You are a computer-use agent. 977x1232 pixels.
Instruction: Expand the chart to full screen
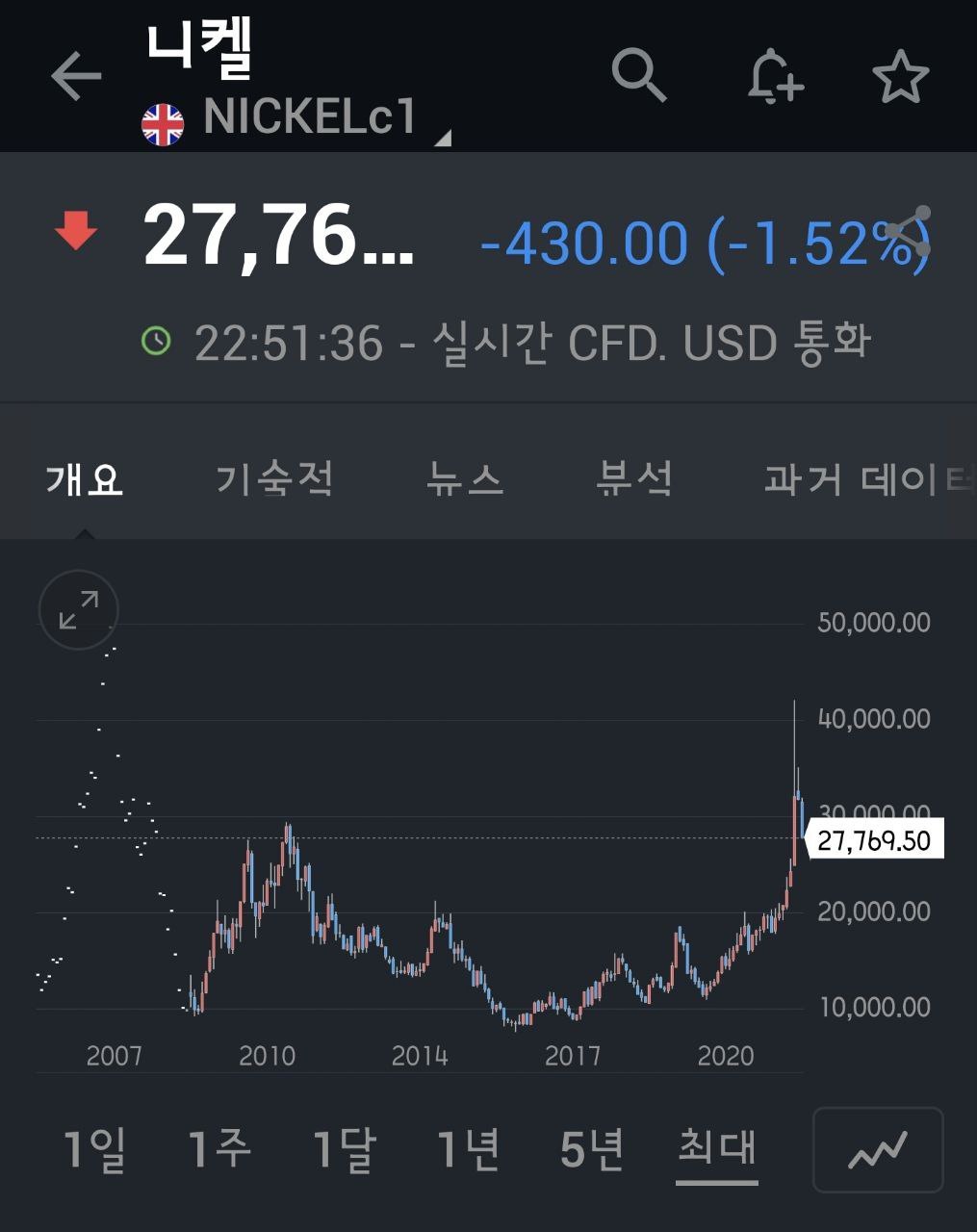coord(79,609)
